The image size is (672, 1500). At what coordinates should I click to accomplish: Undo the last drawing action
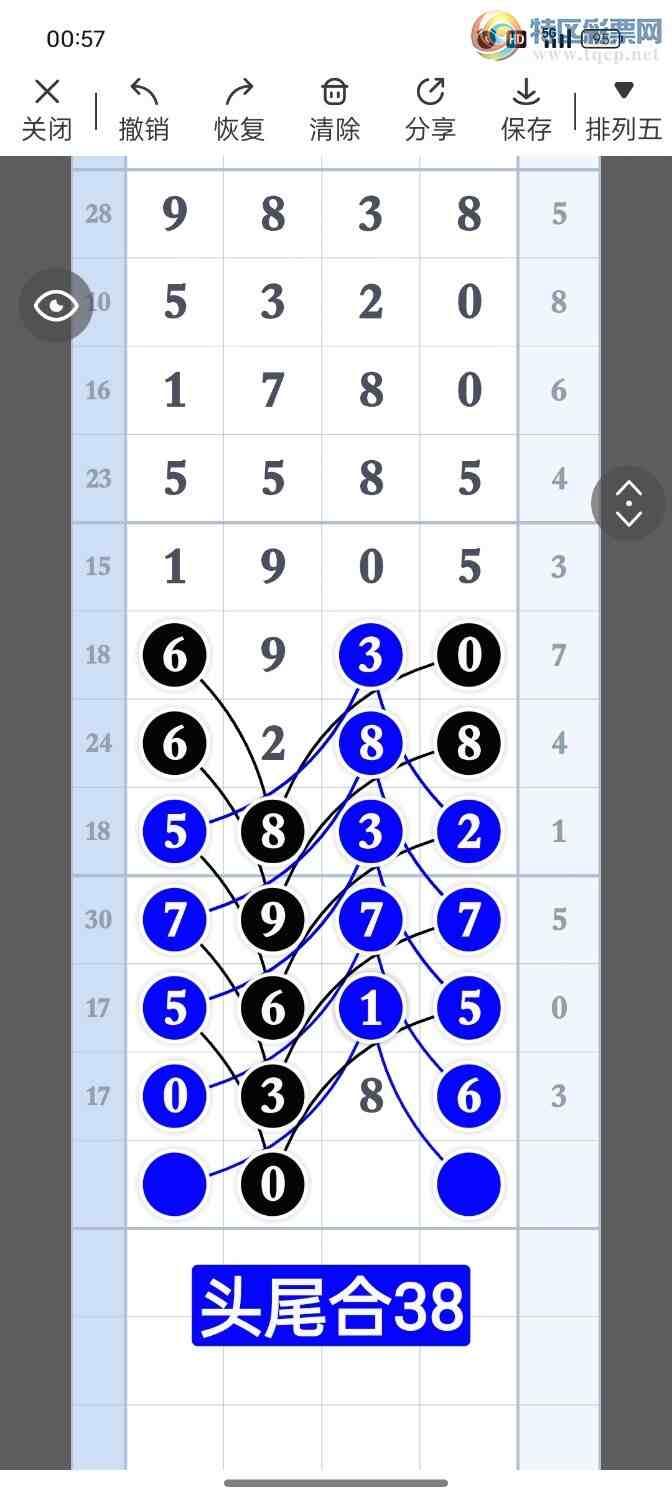click(x=144, y=109)
